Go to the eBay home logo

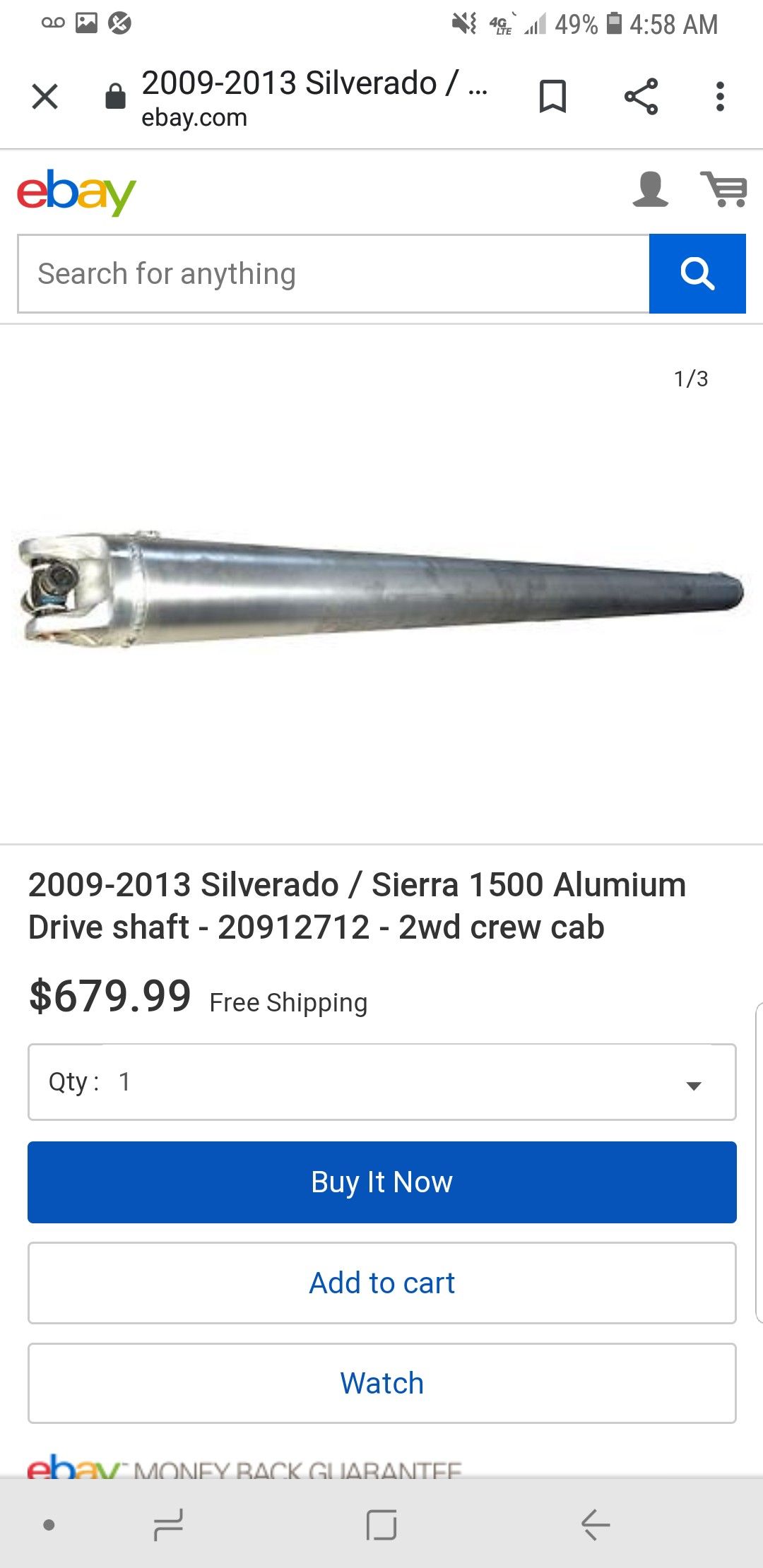tap(76, 192)
